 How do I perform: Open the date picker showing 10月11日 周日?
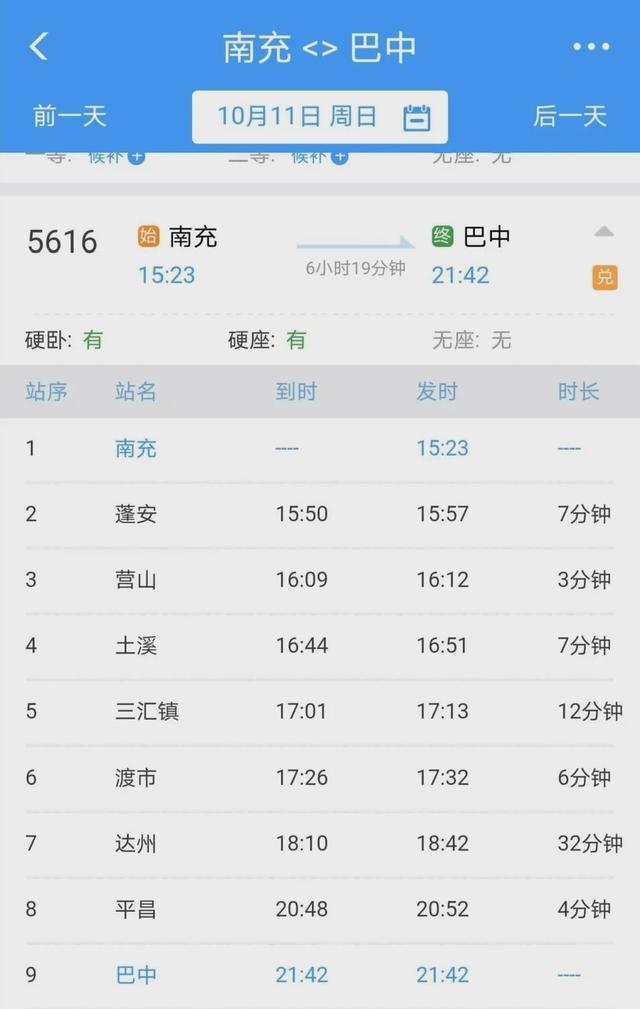pos(320,117)
